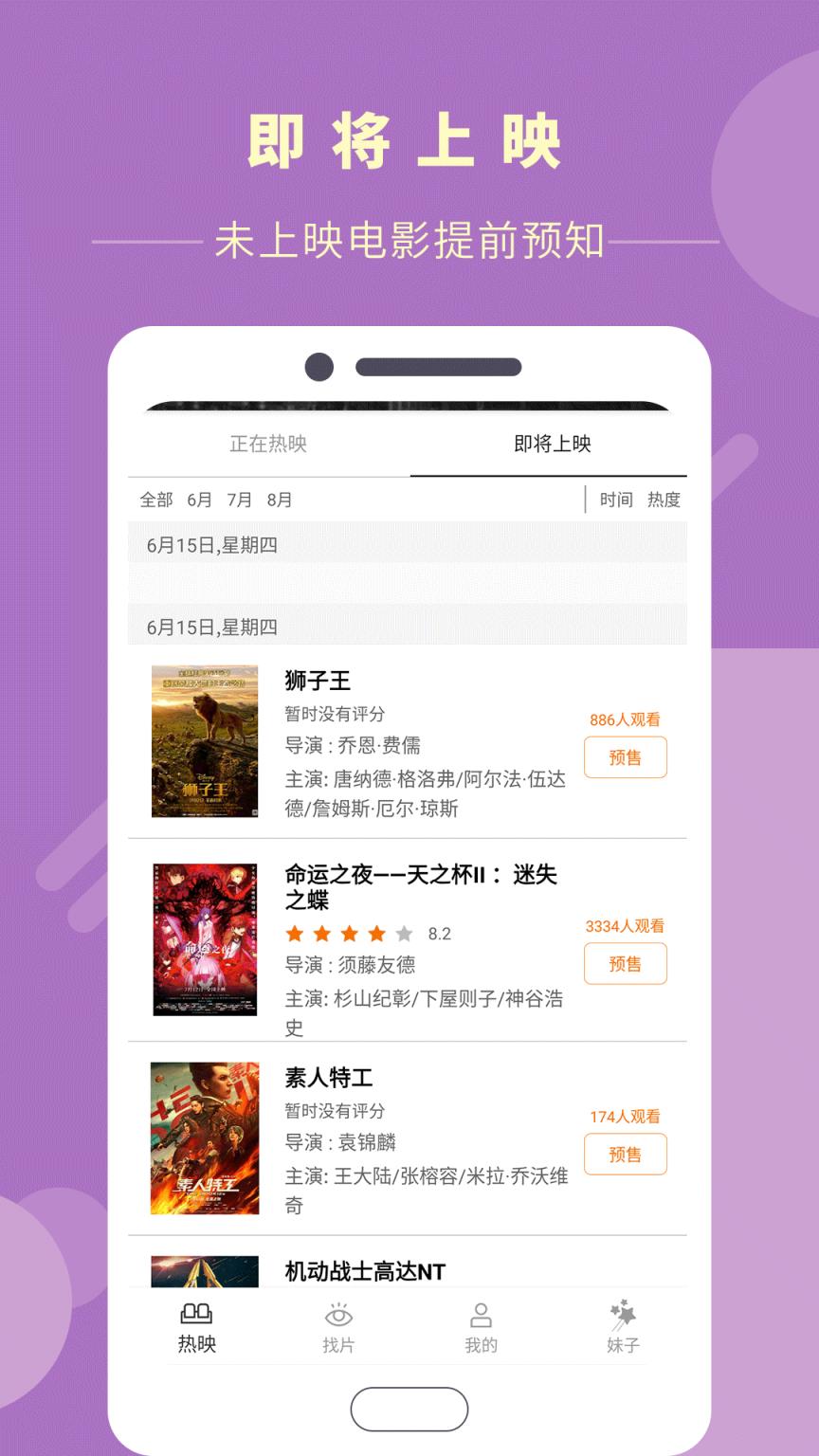Screen dimensions: 819x1456
Task: Filter movies by 8月
Action: (x=276, y=500)
